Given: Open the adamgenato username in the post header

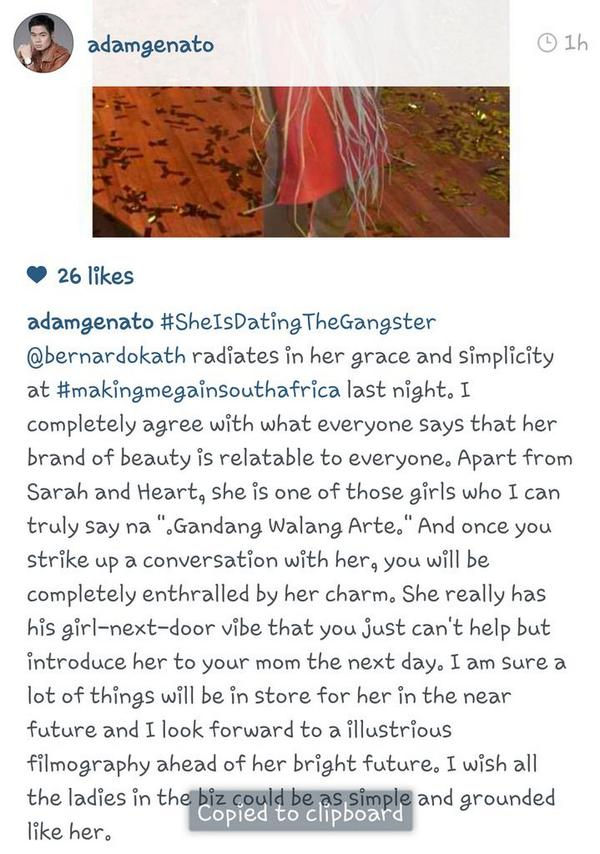Looking at the screenshot, I should pos(150,45).
